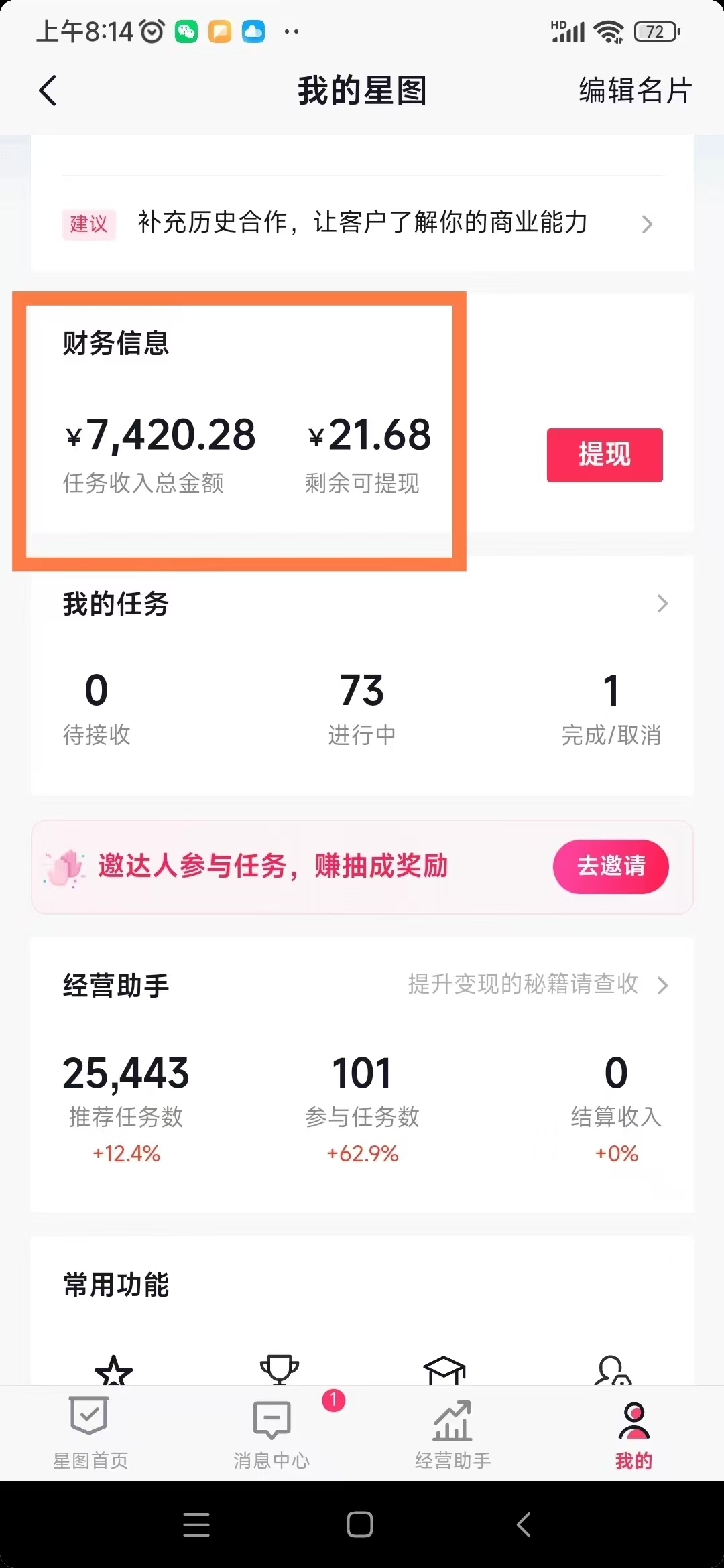Image resolution: width=724 pixels, height=1568 pixels.
Task: Tap the 经营助手 chart icon in bottom bar
Action: 450,1417
